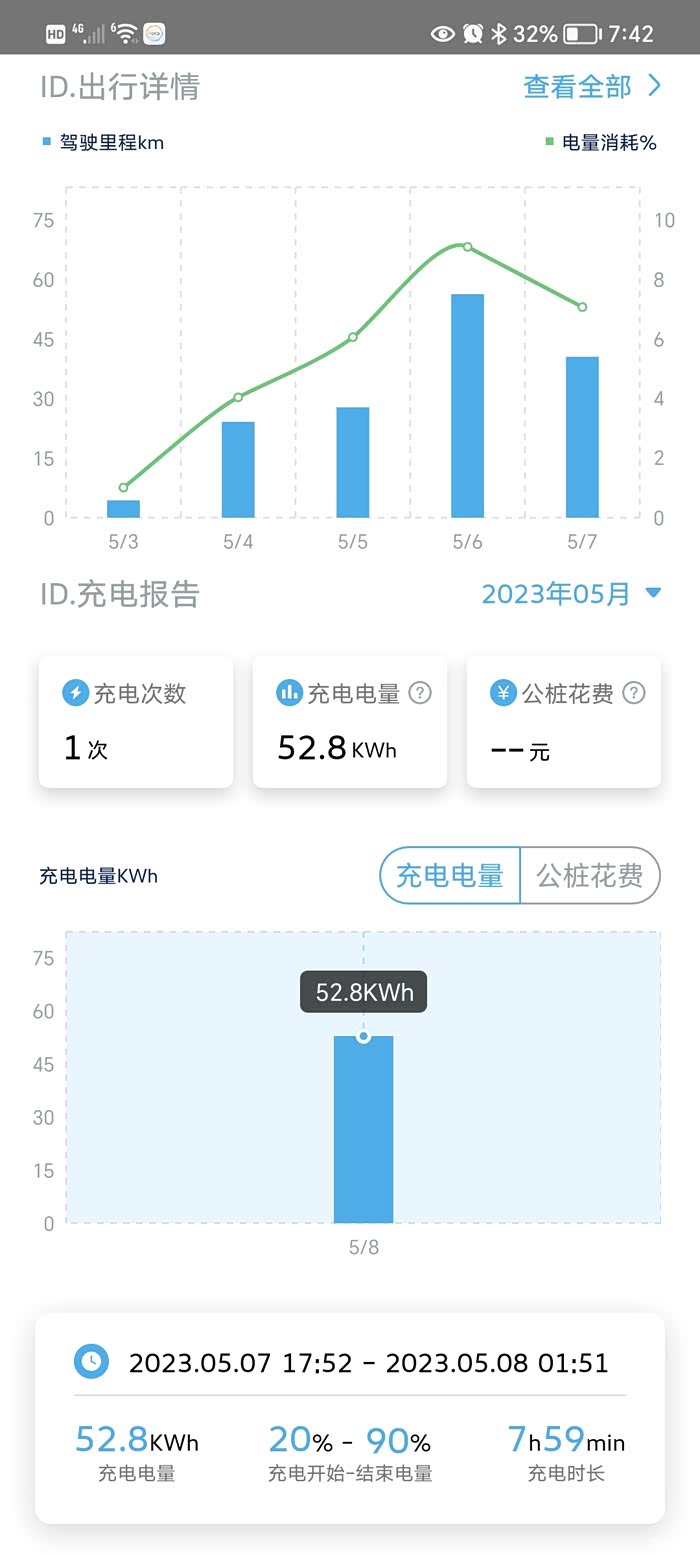
Task: Show help for 公桩花费 question mark
Action: pyautogui.click(x=634, y=692)
